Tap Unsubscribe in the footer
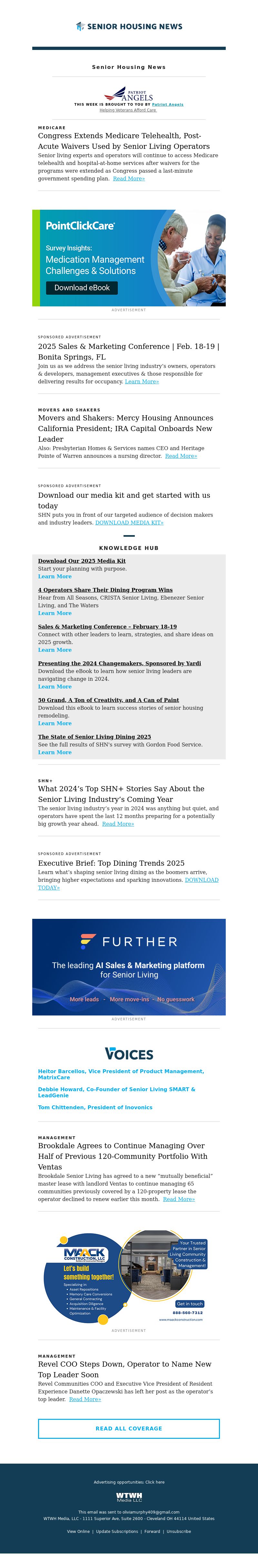Screen dimensions: 258x1568 [179, 1532]
